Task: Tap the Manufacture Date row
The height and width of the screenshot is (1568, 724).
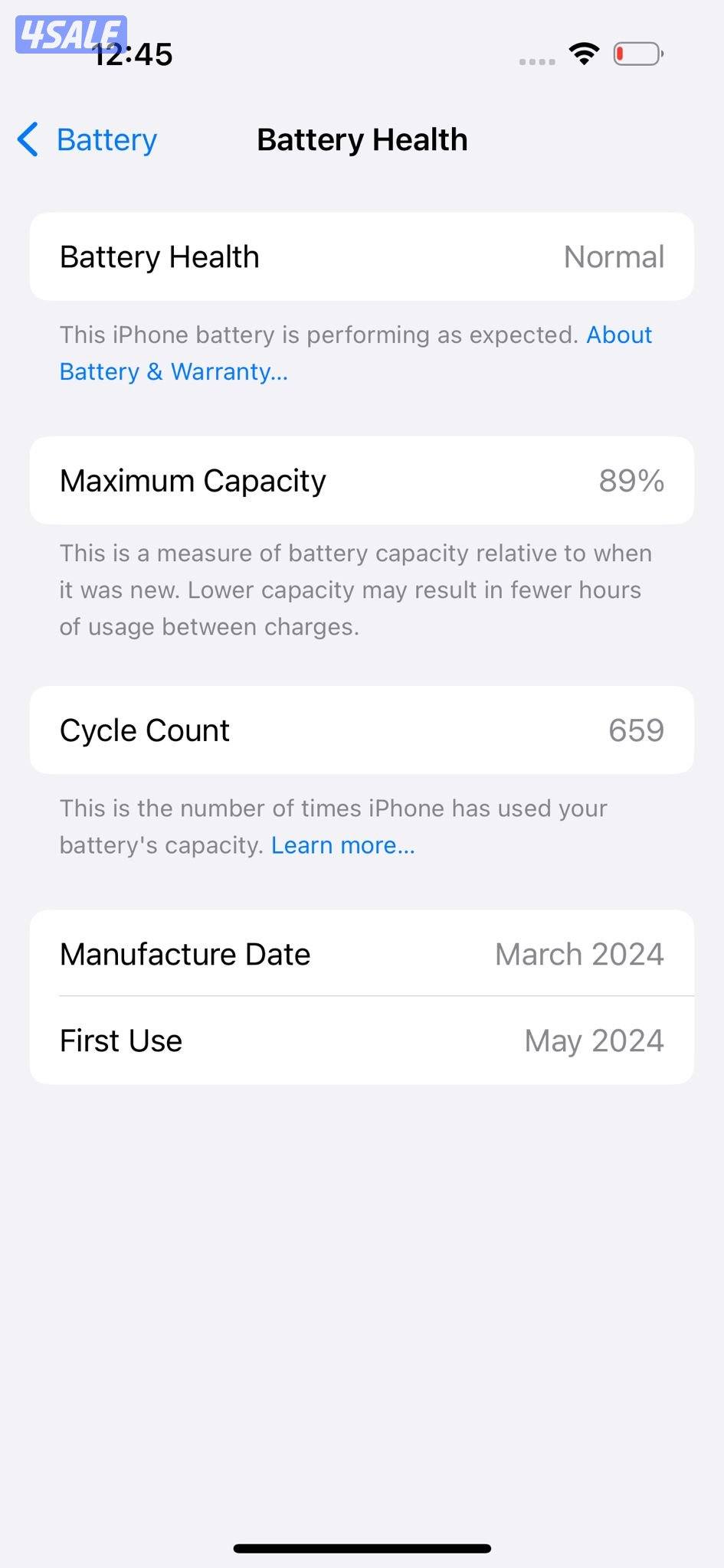Action: (x=362, y=954)
